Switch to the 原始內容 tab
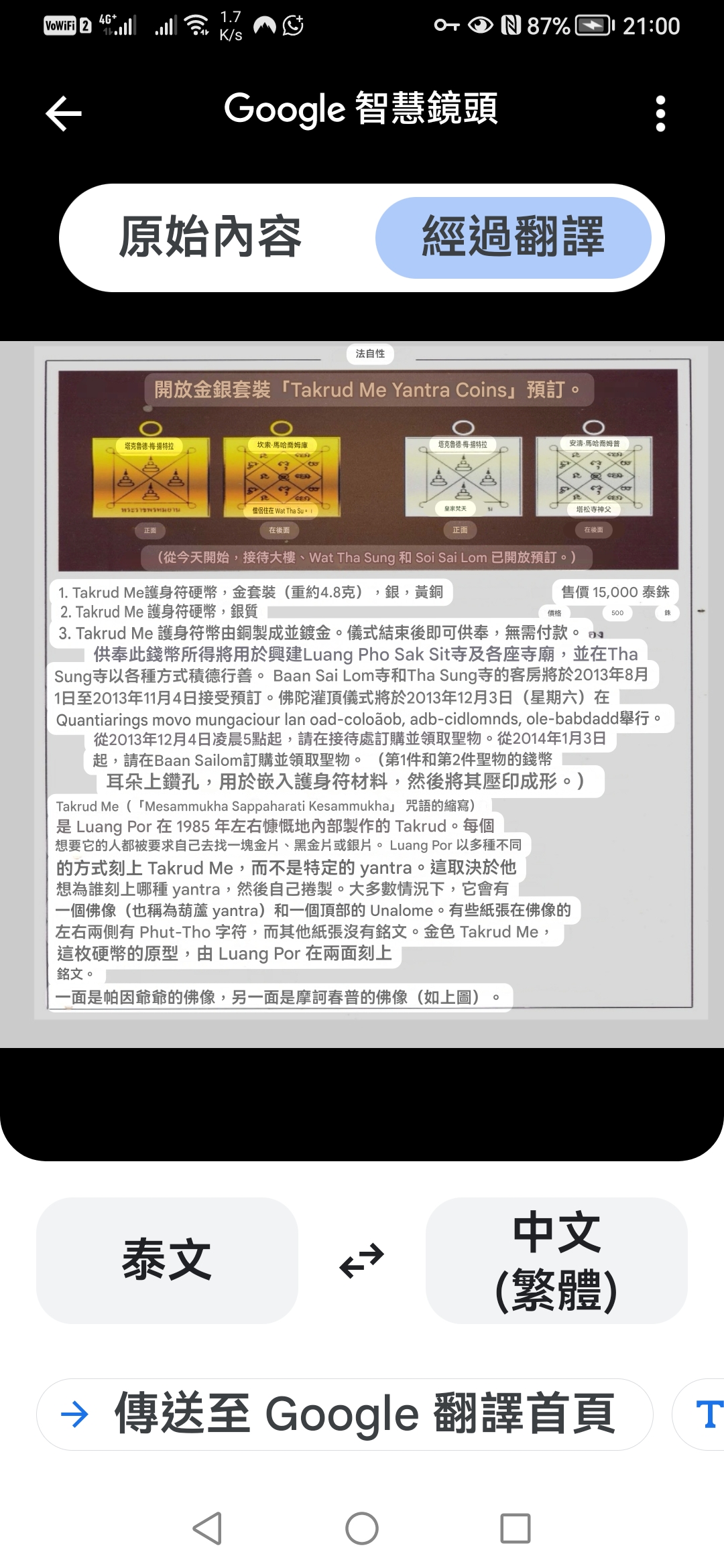Screen dimensions: 724x1568 click(210, 238)
